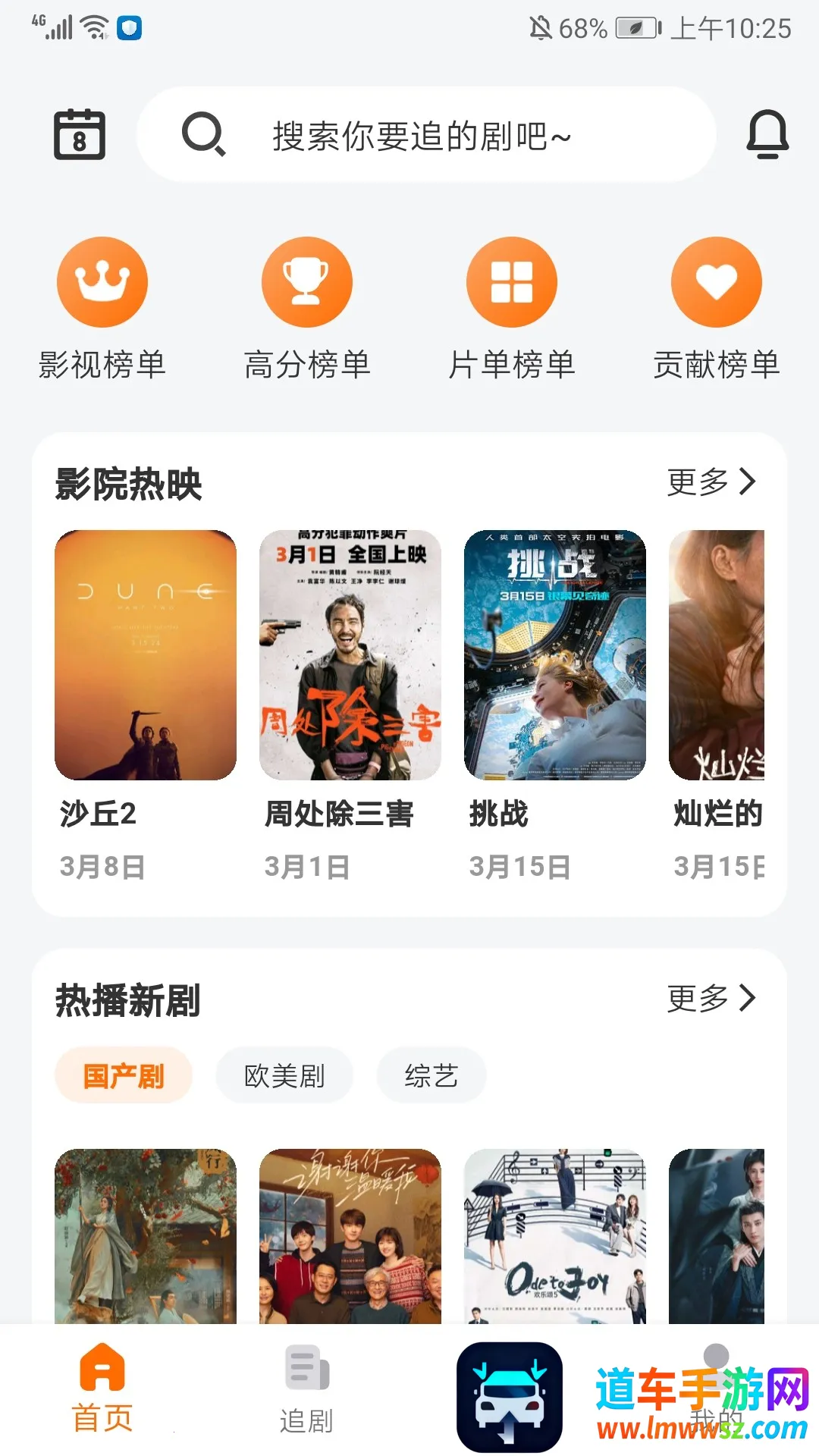Screen dimensions: 819x1456
Task: Go to the 首页 tab
Action: click(x=102, y=1388)
